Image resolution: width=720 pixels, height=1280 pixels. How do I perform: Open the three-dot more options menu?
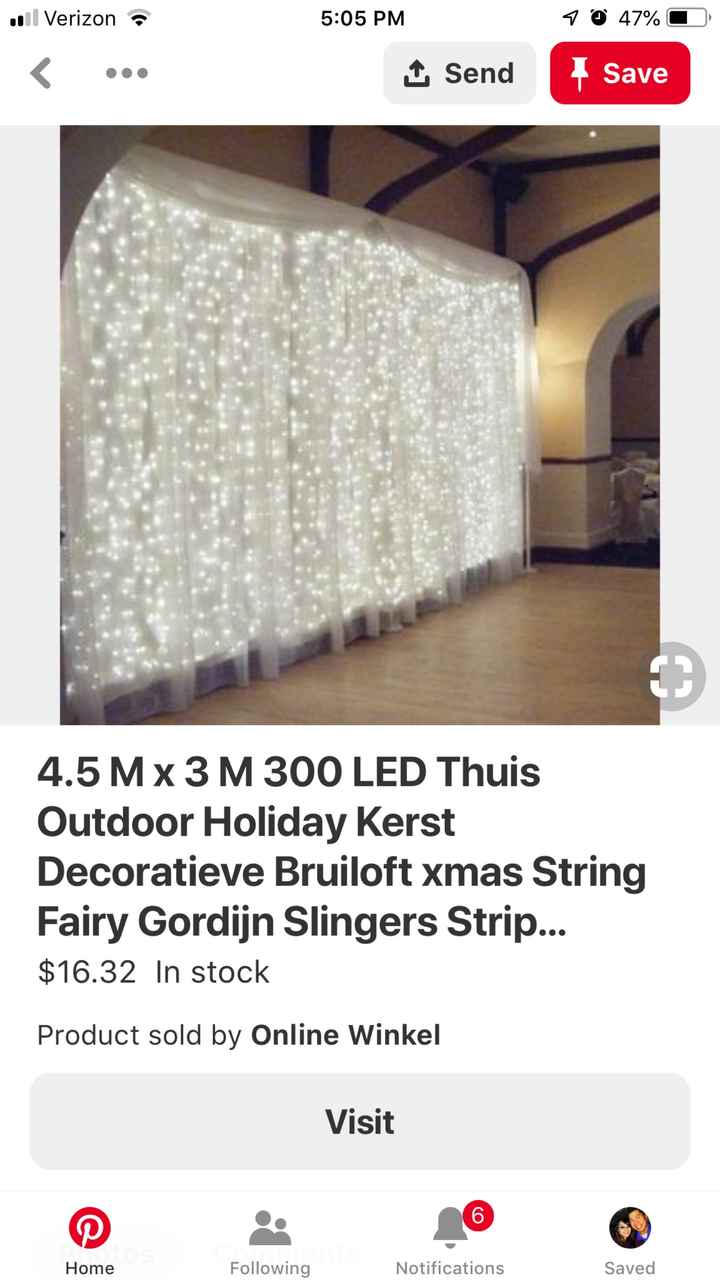[x=127, y=73]
